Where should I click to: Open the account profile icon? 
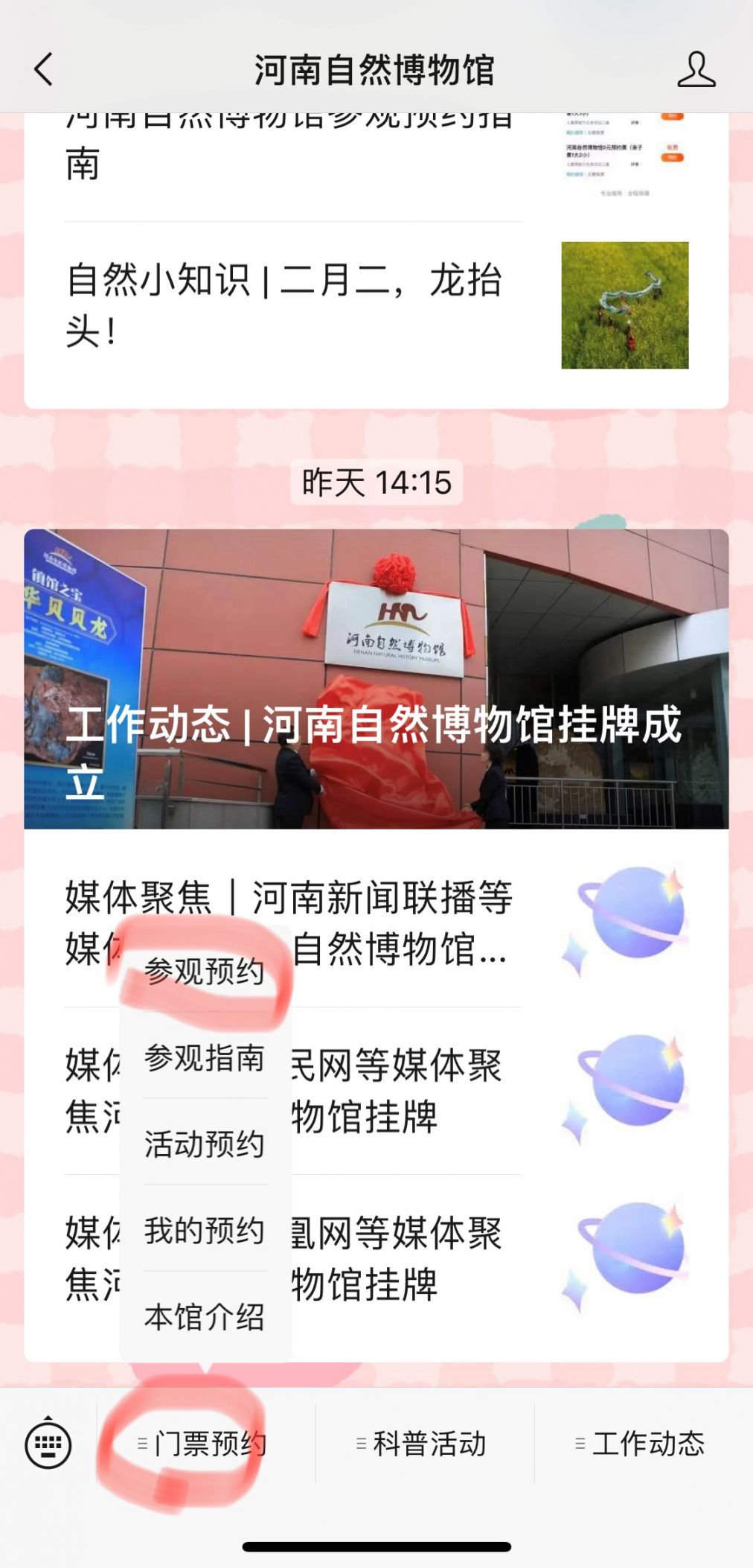tap(696, 70)
